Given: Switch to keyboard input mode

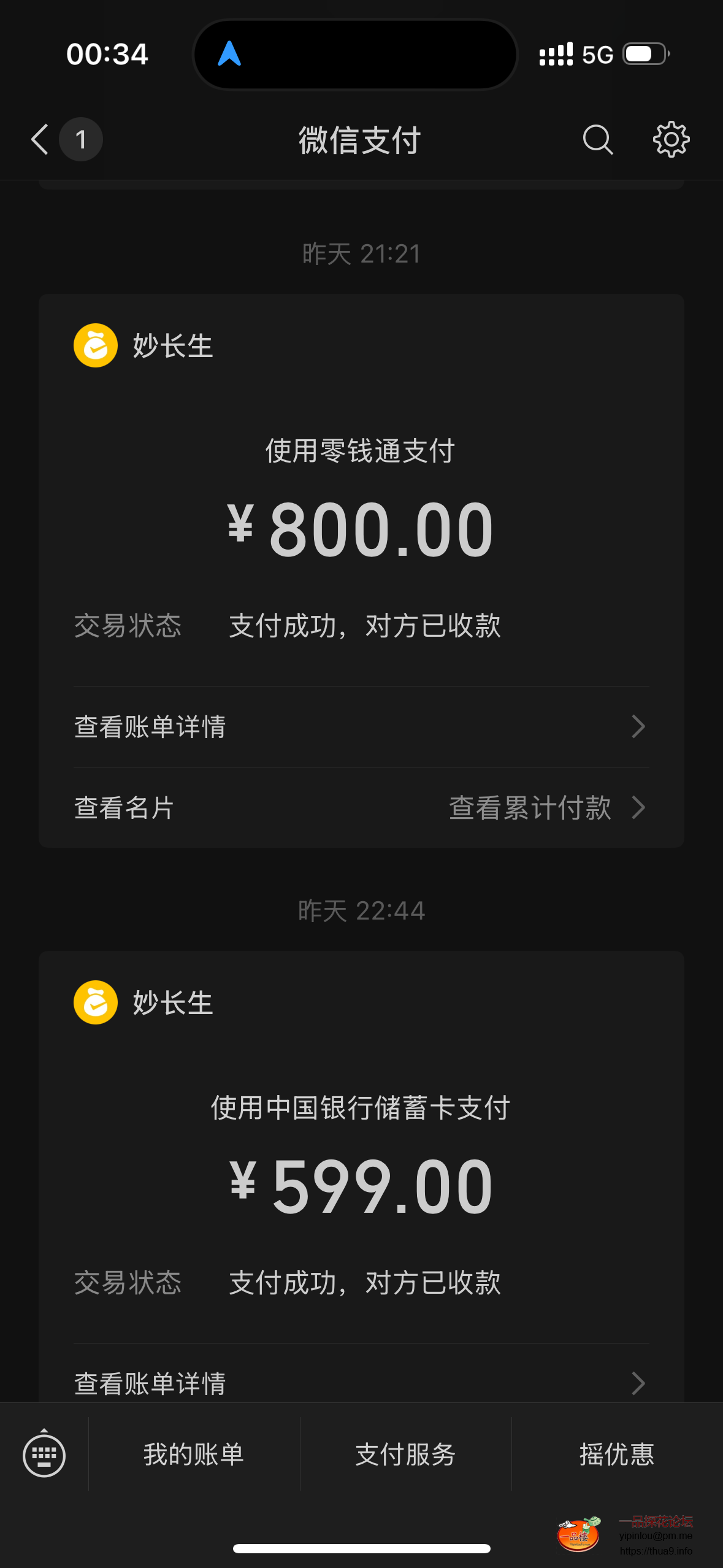Looking at the screenshot, I should tap(44, 1455).
